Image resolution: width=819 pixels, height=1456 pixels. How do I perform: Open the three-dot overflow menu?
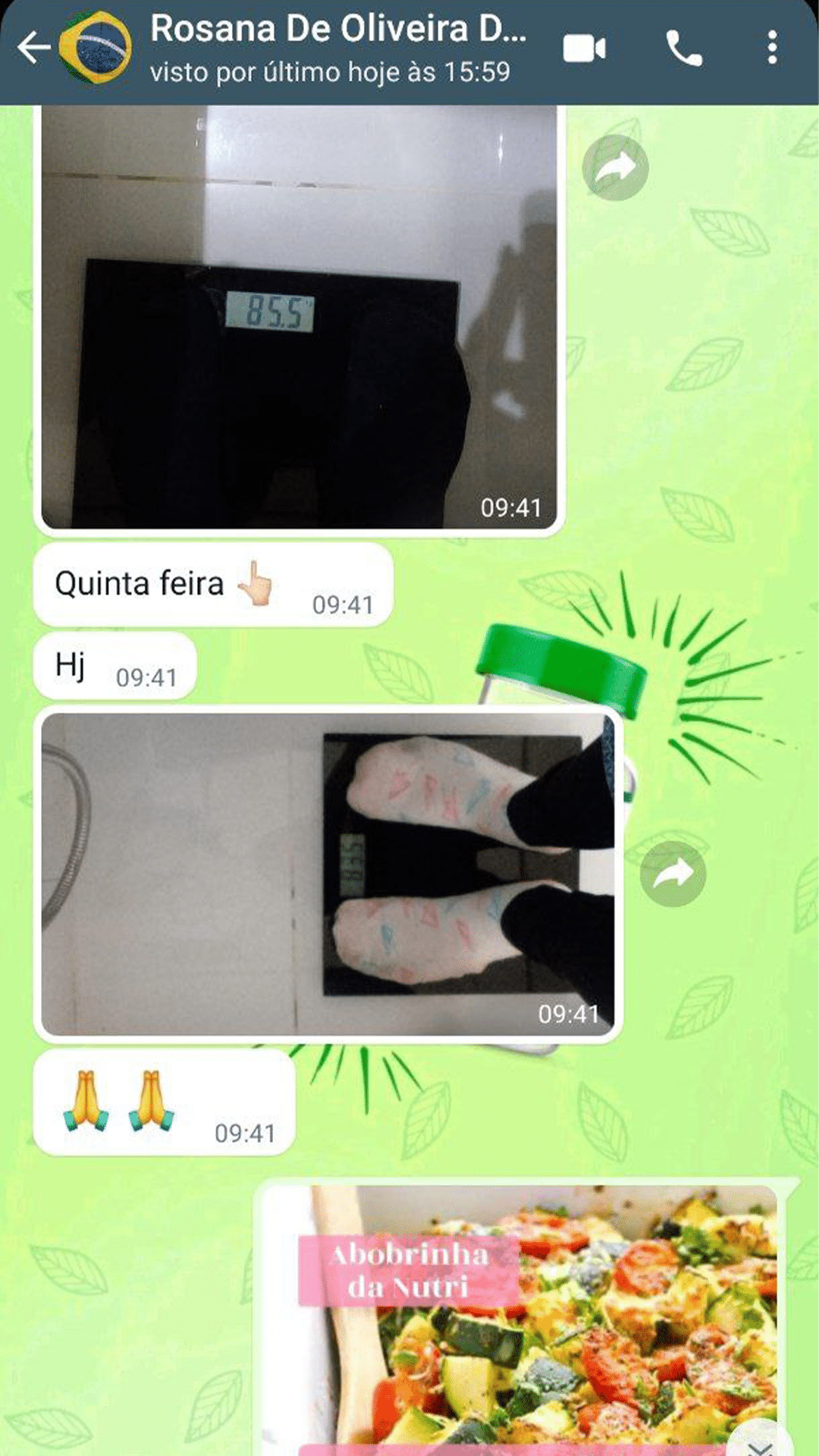pyautogui.click(x=772, y=48)
